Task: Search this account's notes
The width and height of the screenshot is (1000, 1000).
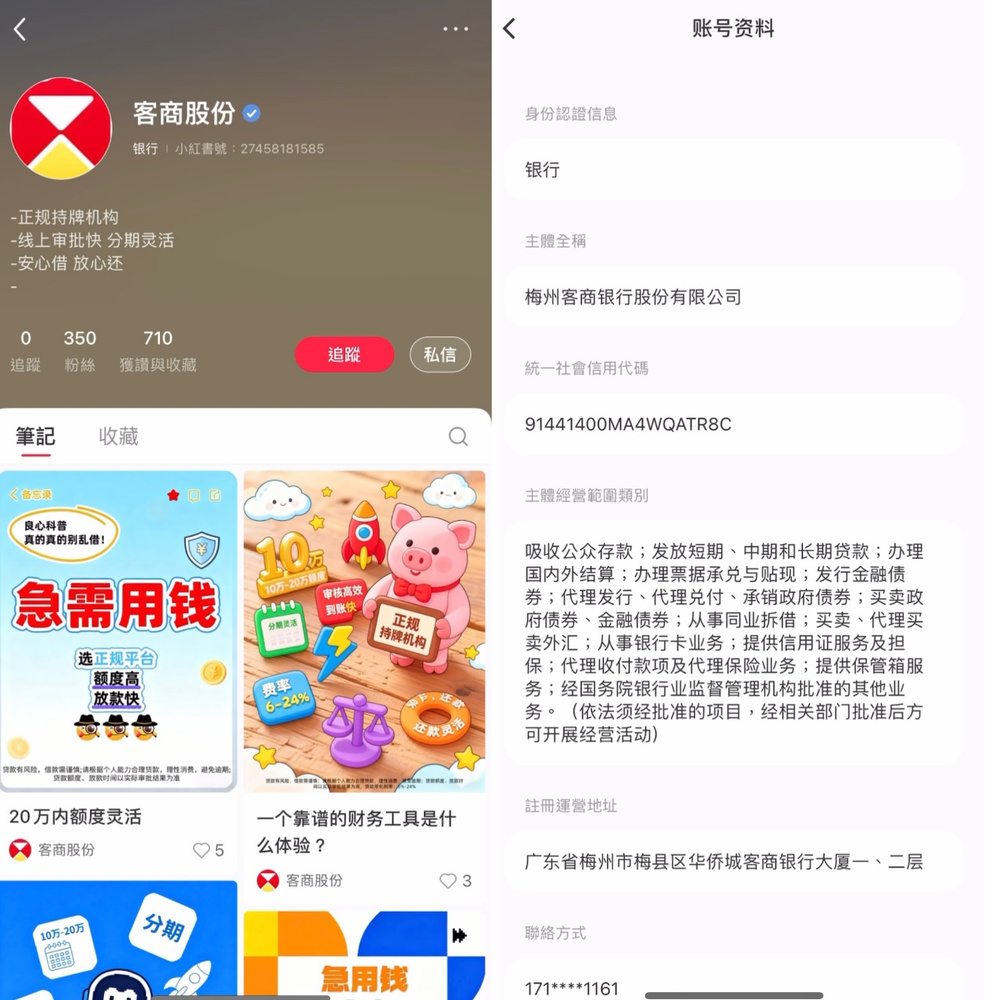Action: point(458,436)
